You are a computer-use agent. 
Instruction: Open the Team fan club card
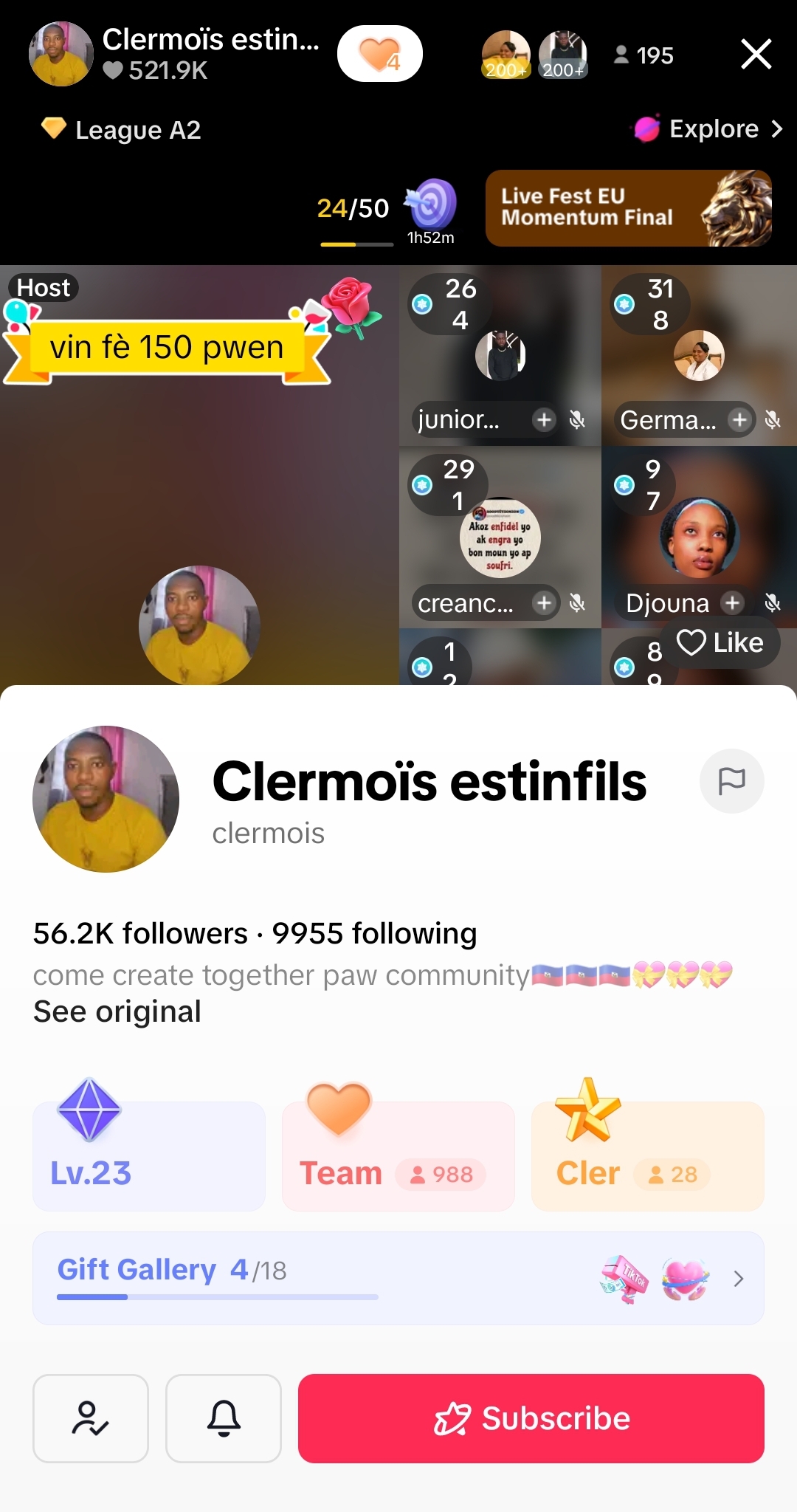[x=398, y=1156]
